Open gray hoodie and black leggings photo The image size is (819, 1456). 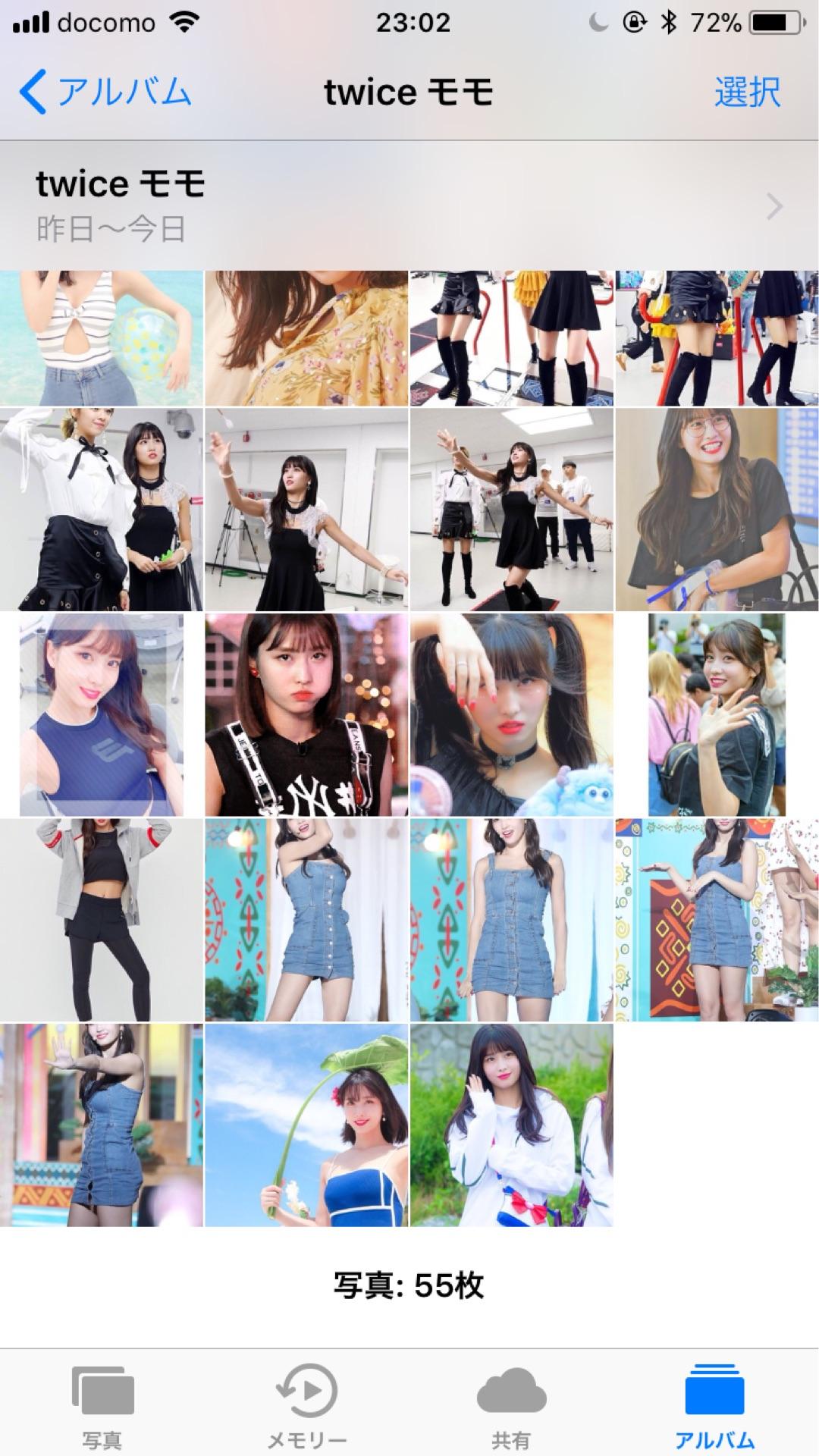pyautogui.click(x=102, y=920)
